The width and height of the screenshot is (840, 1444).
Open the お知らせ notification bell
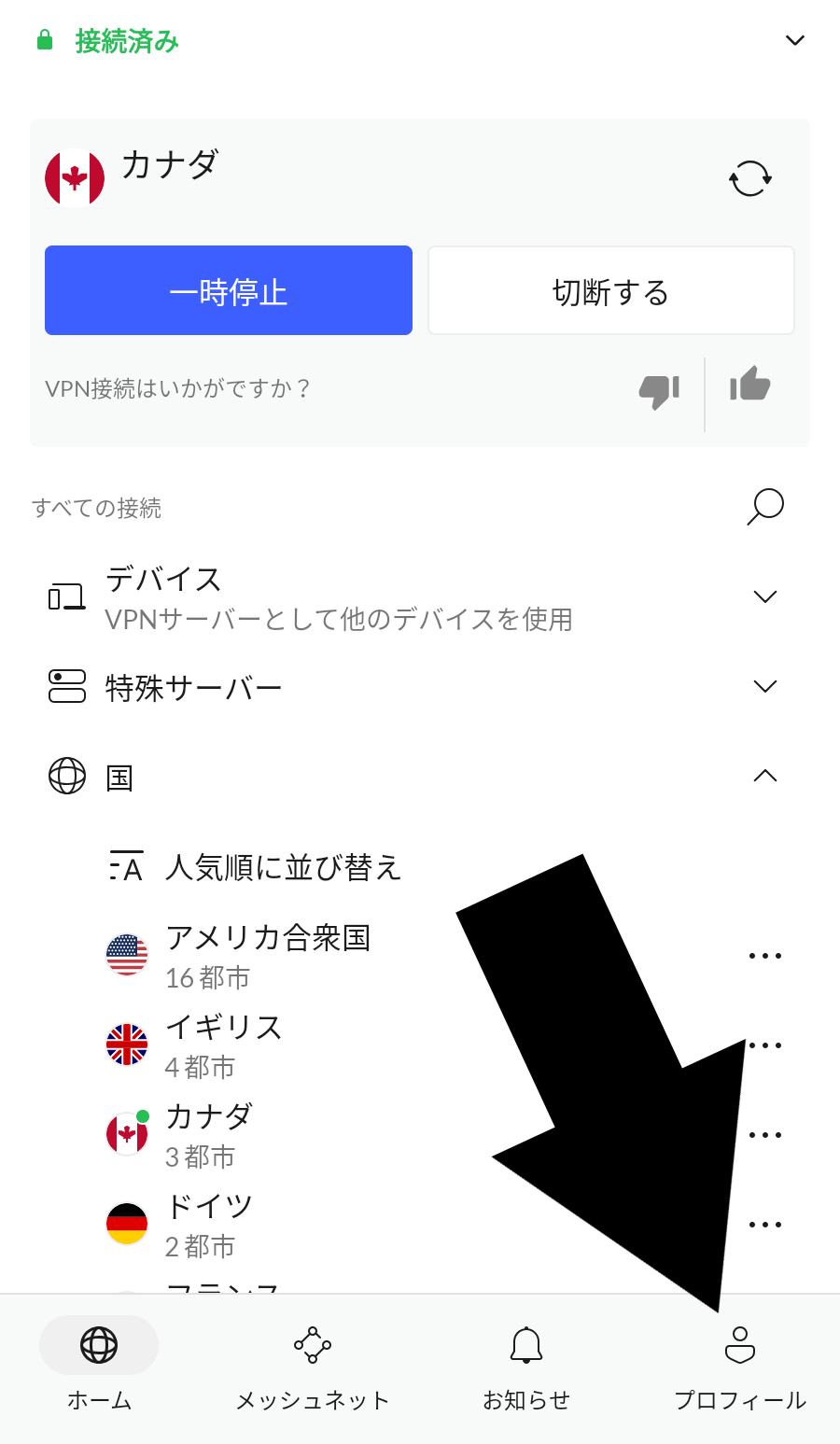coord(526,1344)
